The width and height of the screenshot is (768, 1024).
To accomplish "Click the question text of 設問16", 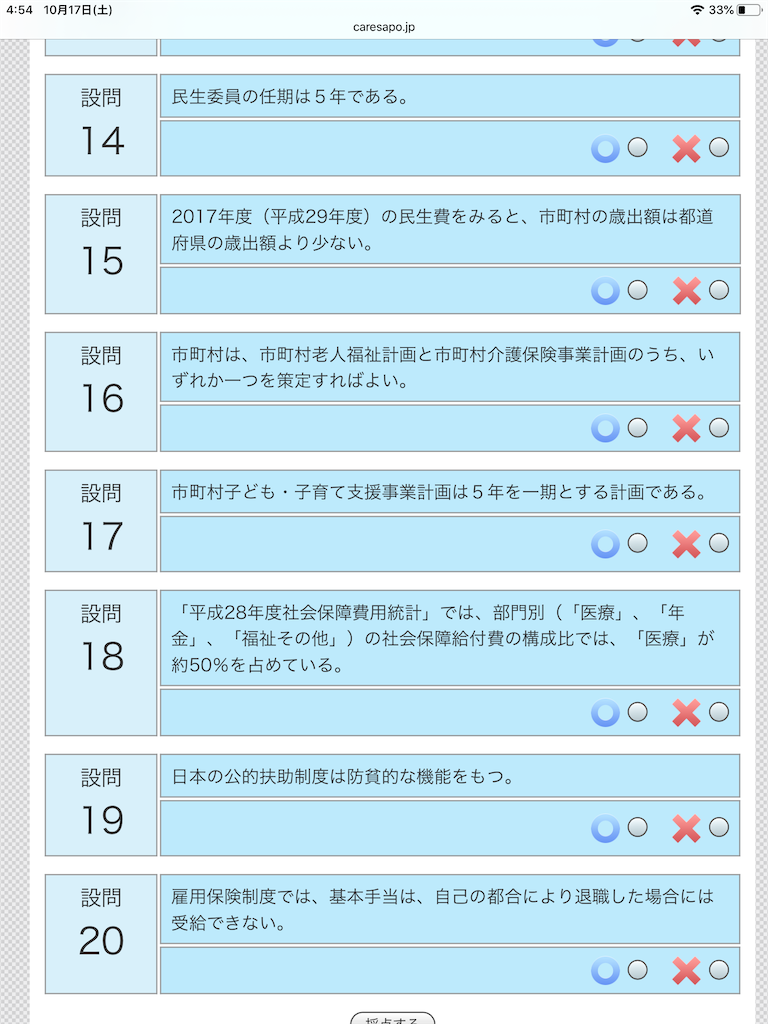I will pos(448,368).
